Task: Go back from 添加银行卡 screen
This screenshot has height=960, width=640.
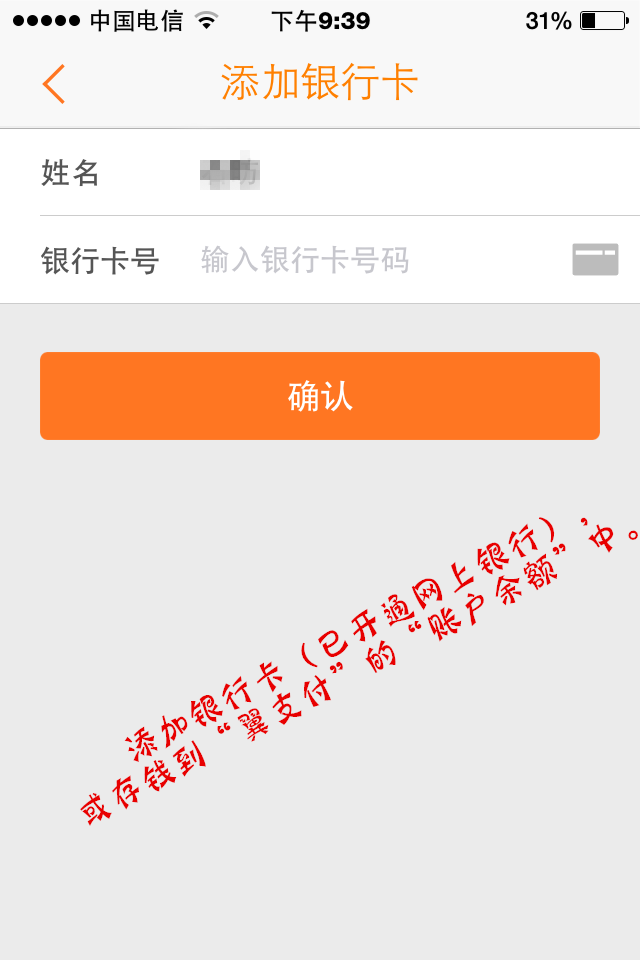Action: 54,84
